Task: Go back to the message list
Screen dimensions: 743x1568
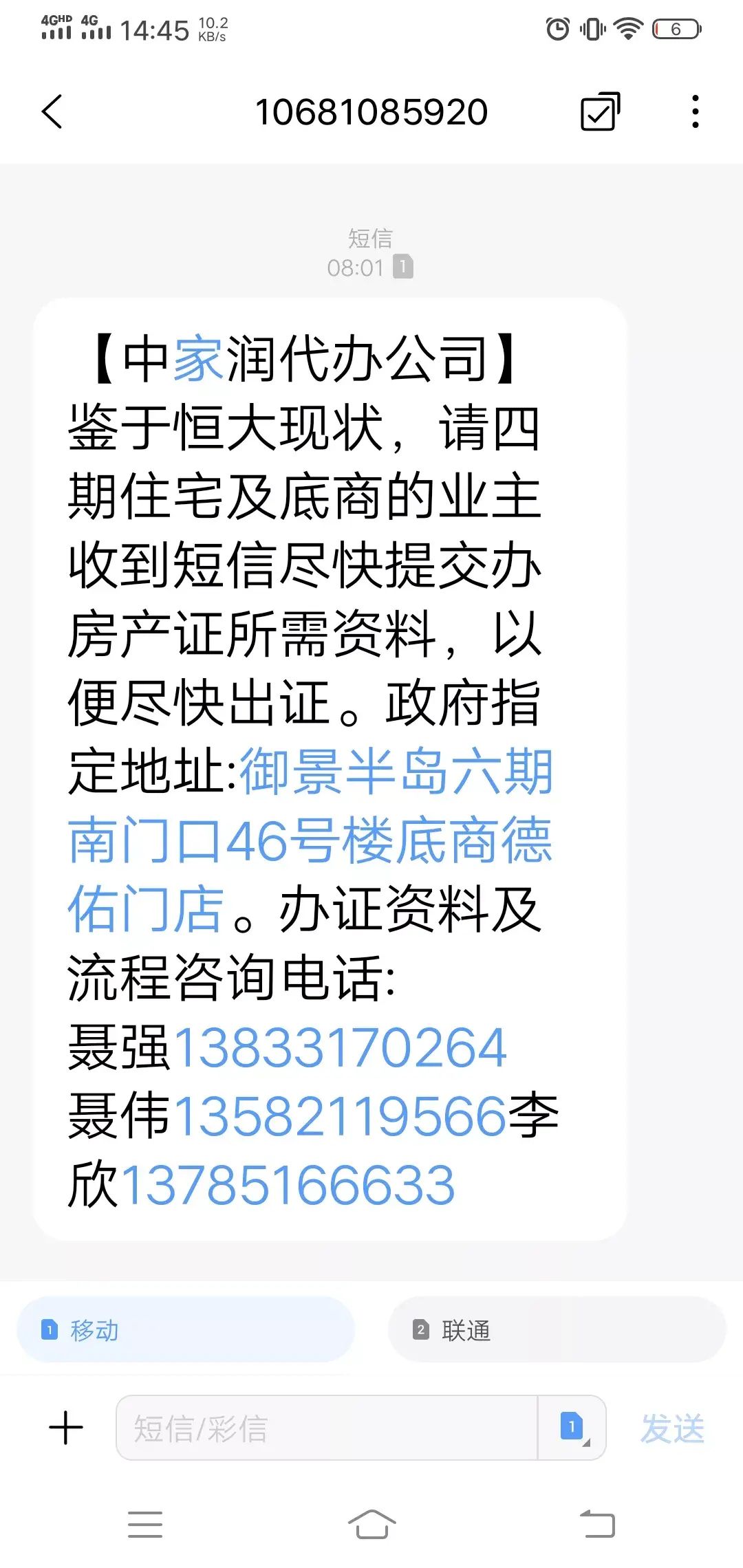Action: [52, 112]
